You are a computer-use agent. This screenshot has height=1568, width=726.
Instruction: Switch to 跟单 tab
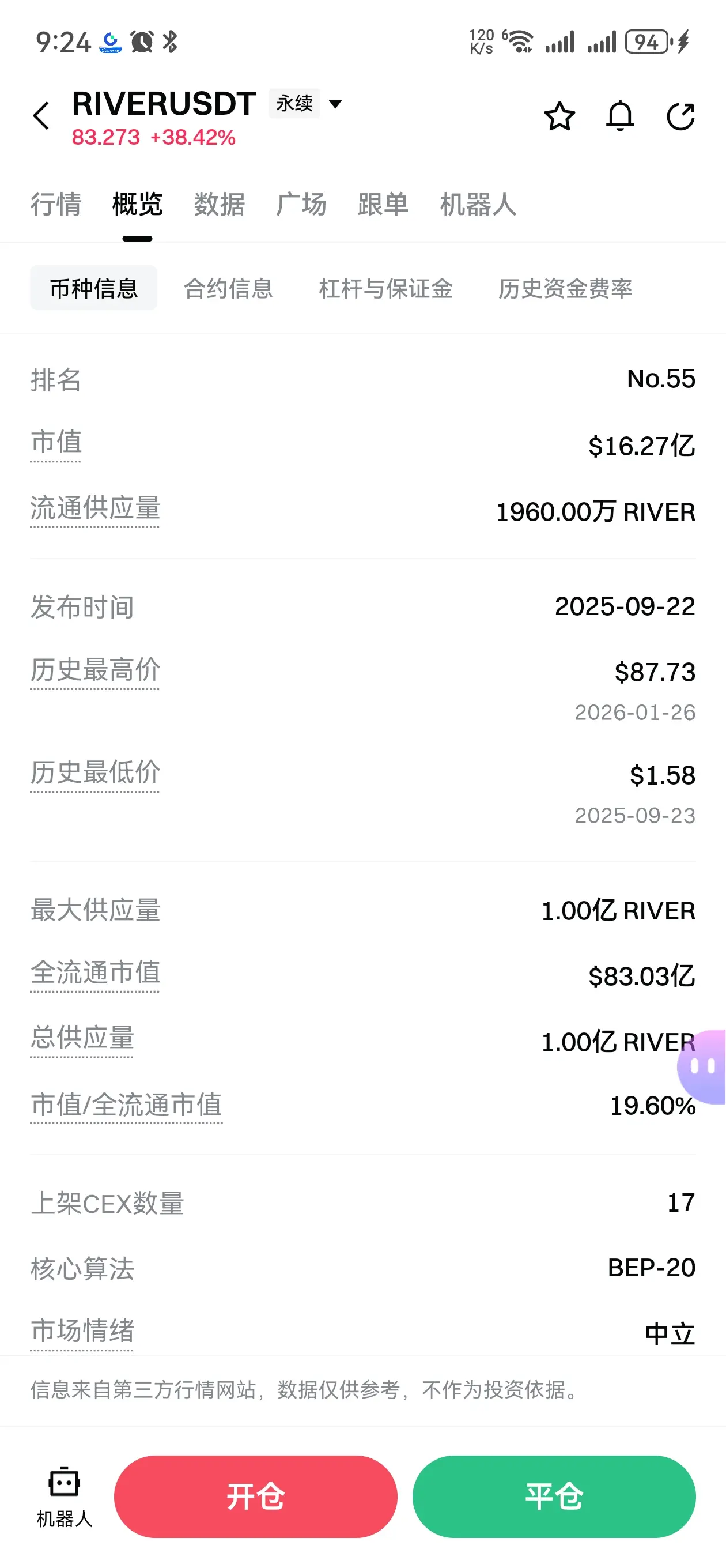pos(383,205)
